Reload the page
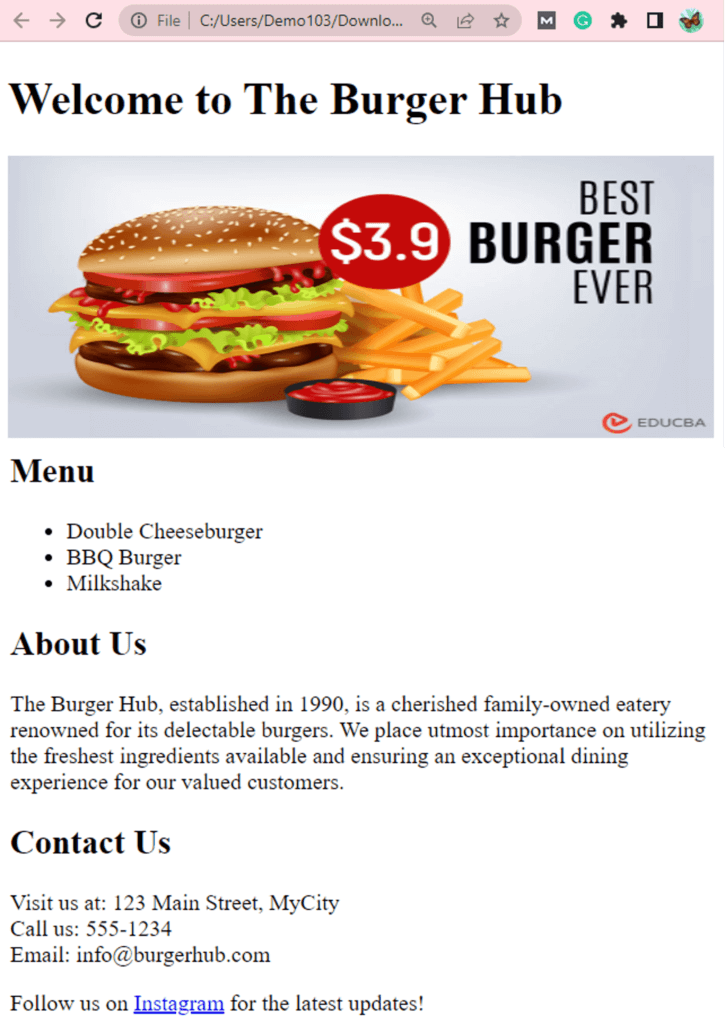725x1024 pixels. click(x=94, y=20)
